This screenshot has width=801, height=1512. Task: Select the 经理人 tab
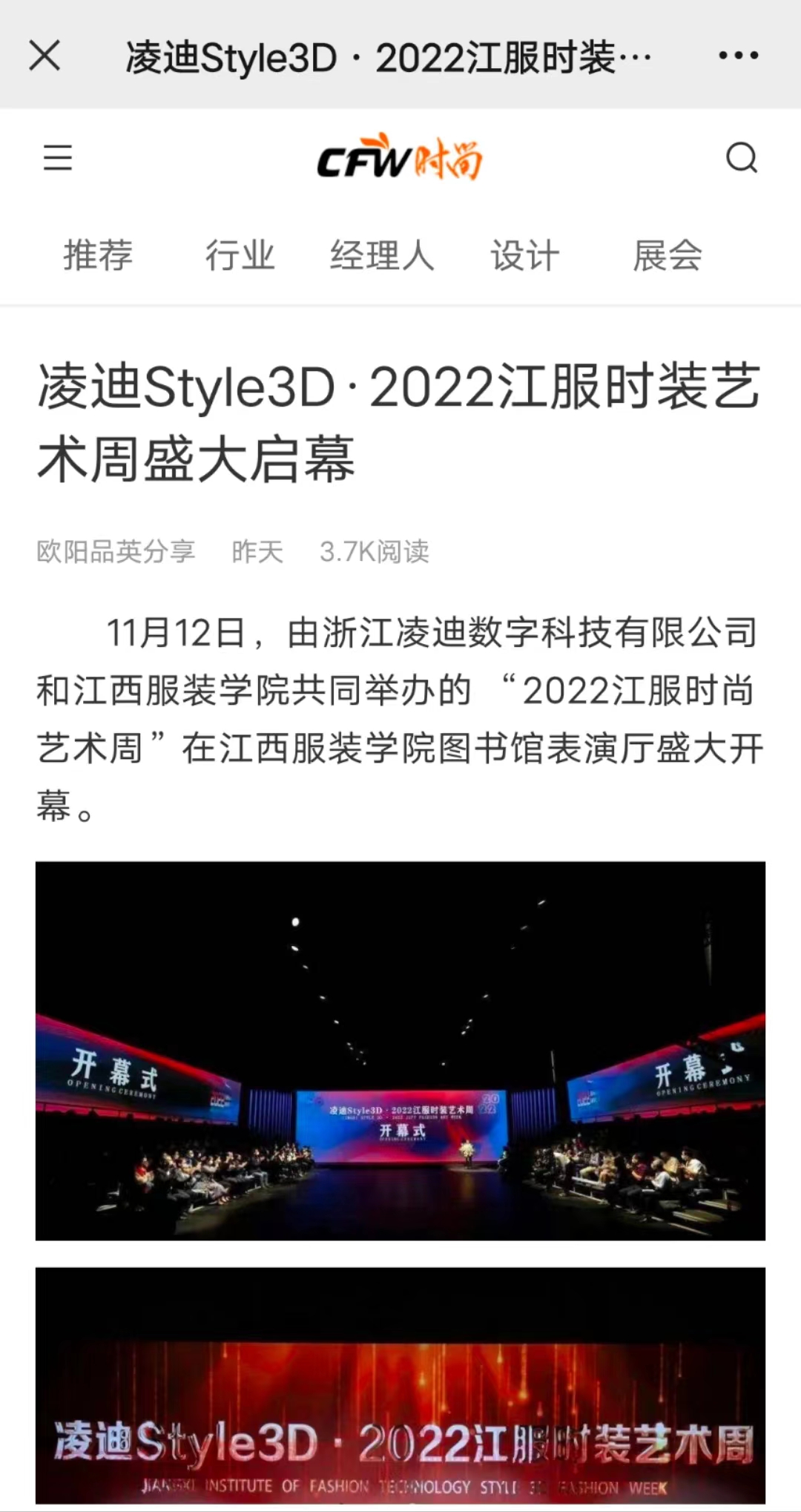(x=382, y=256)
